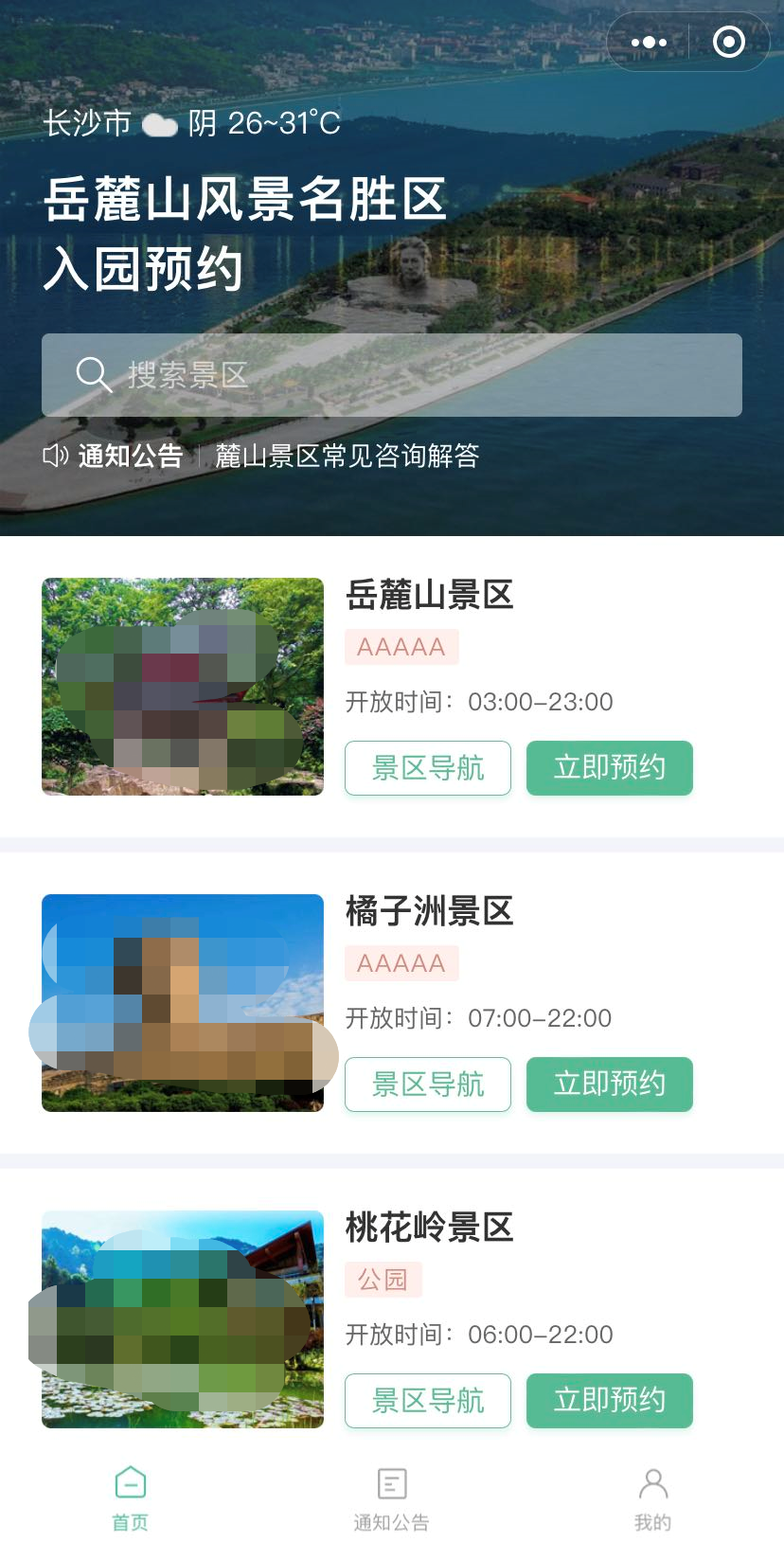View the 岳麓山景区 photo card
784x1542 pixels.
click(183, 687)
